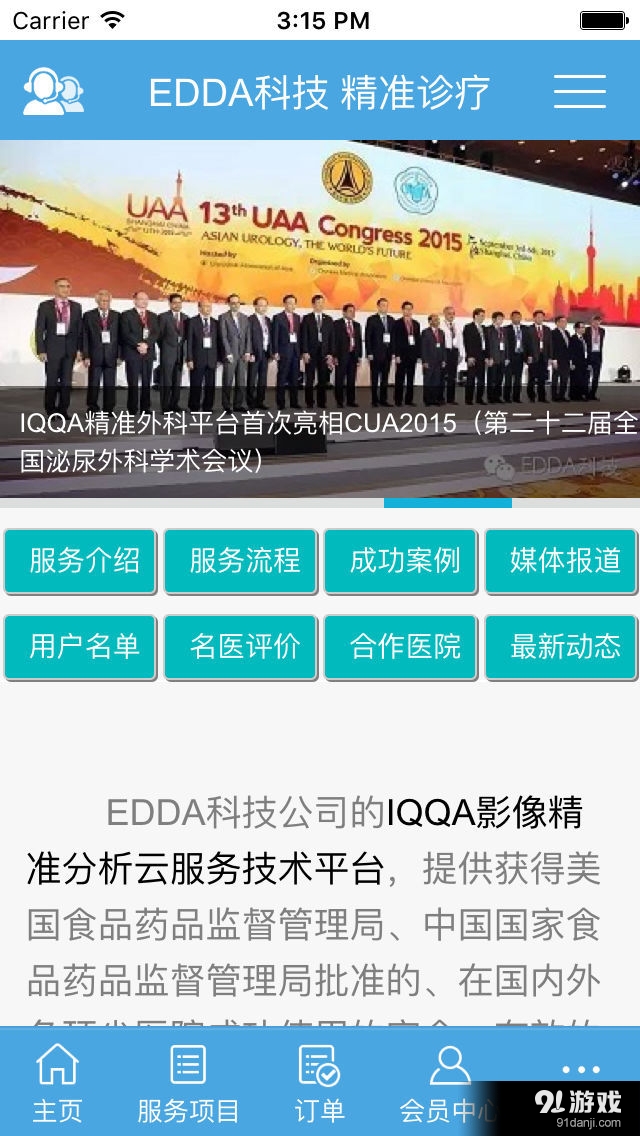The image size is (640, 1136).
Task: Open the customer service headset icon
Action: [53, 91]
